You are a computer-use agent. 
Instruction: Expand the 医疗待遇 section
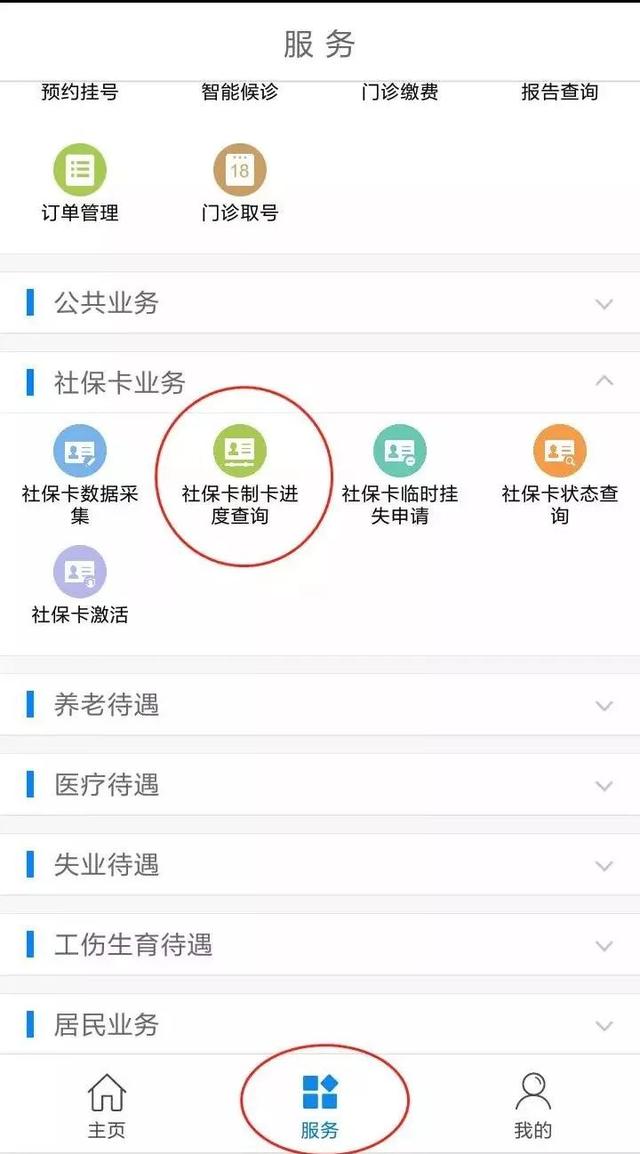[320, 785]
